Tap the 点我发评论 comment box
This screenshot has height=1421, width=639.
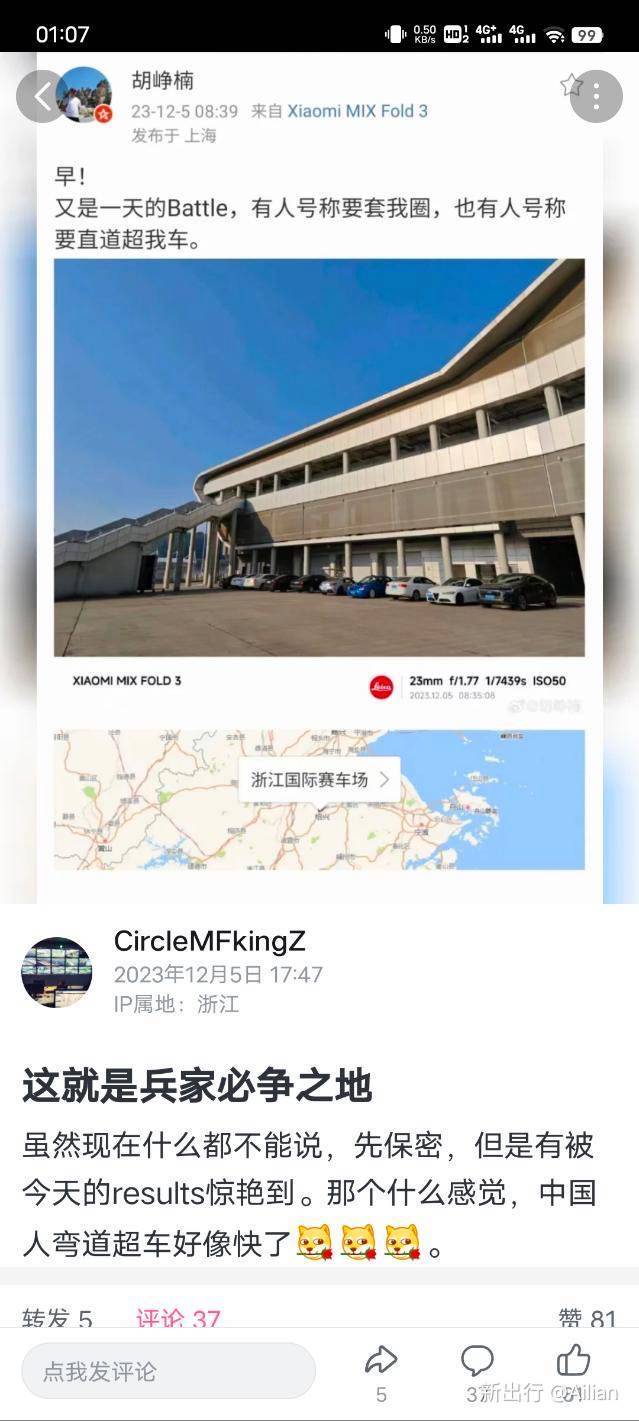click(x=168, y=1371)
